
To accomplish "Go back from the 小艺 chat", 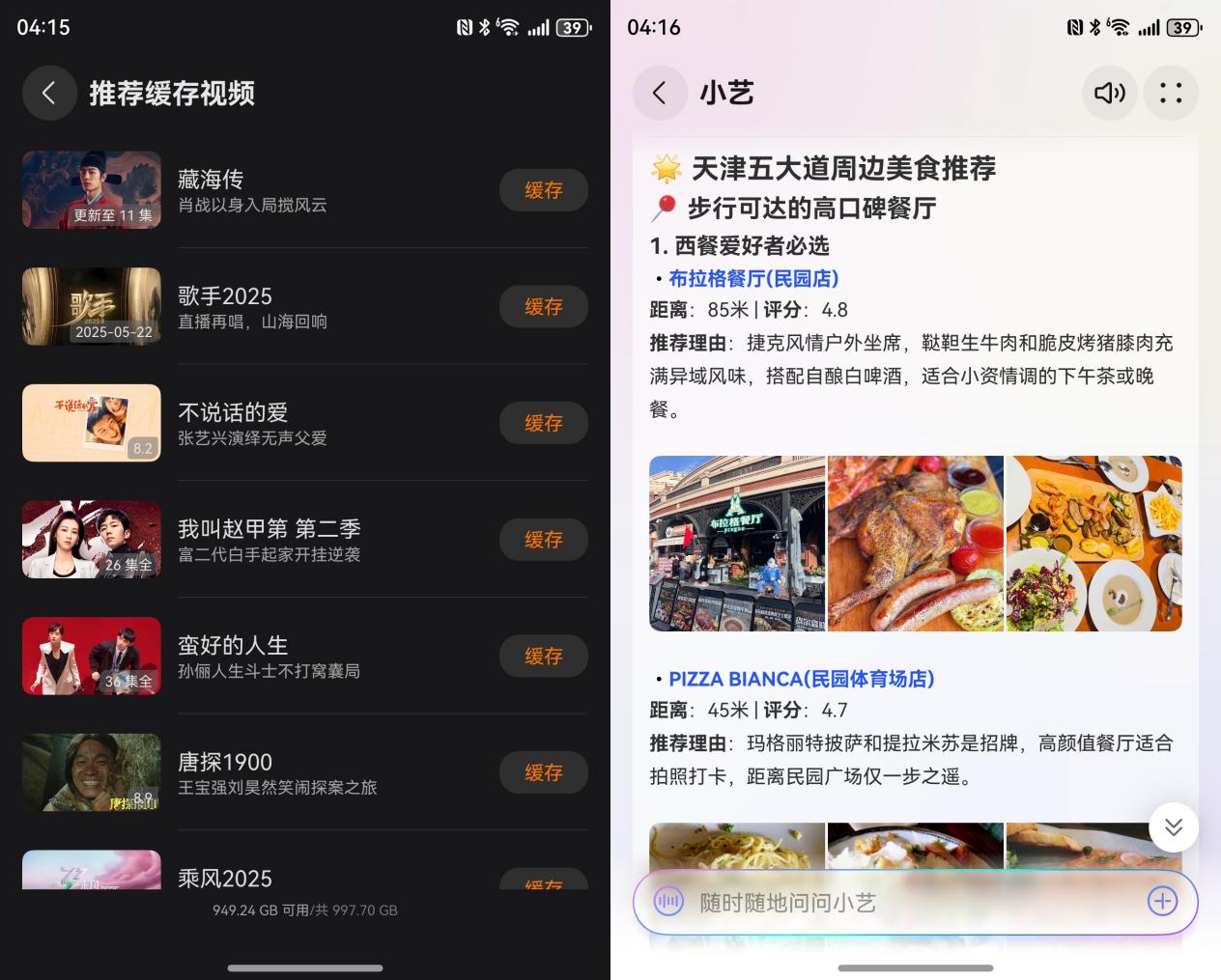I will coord(660,93).
